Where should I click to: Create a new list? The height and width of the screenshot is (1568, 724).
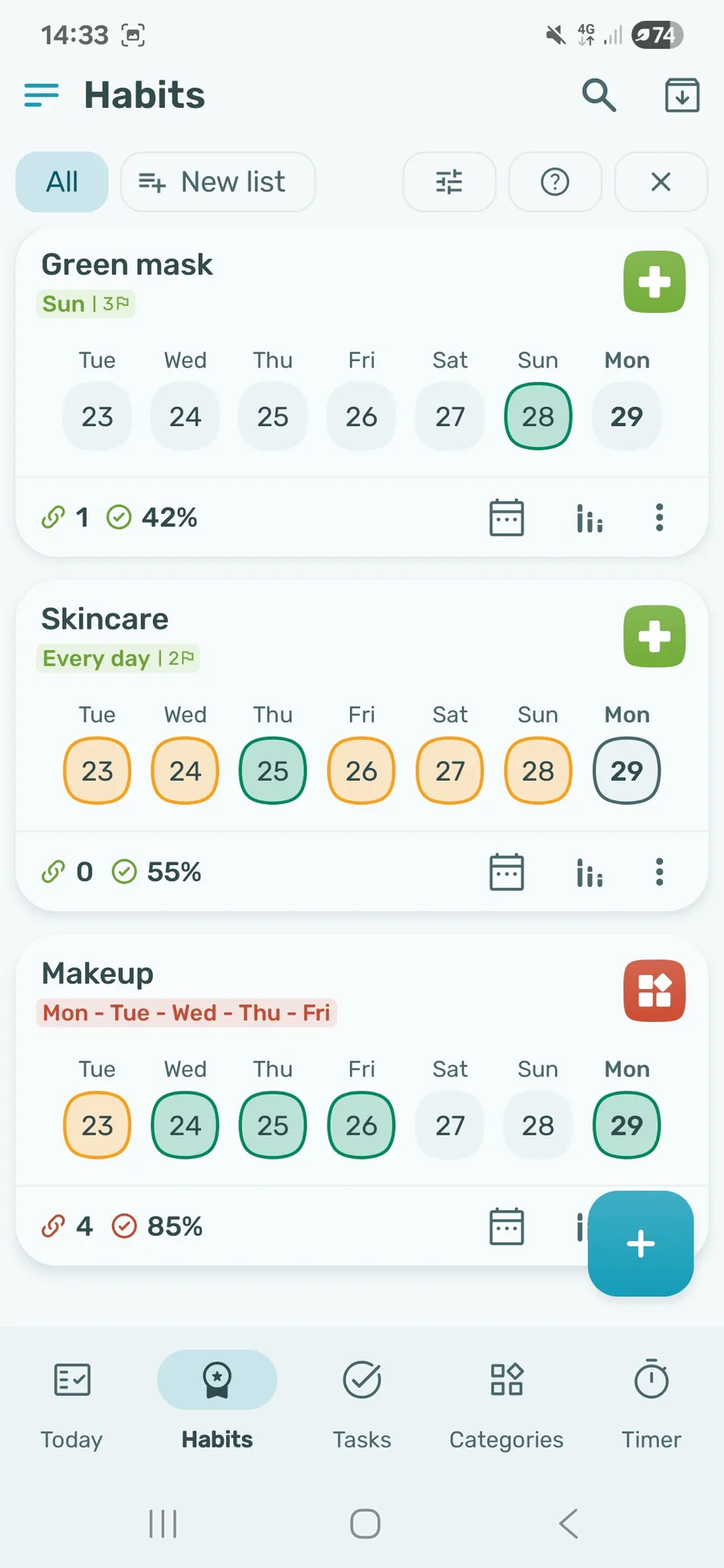(x=218, y=182)
